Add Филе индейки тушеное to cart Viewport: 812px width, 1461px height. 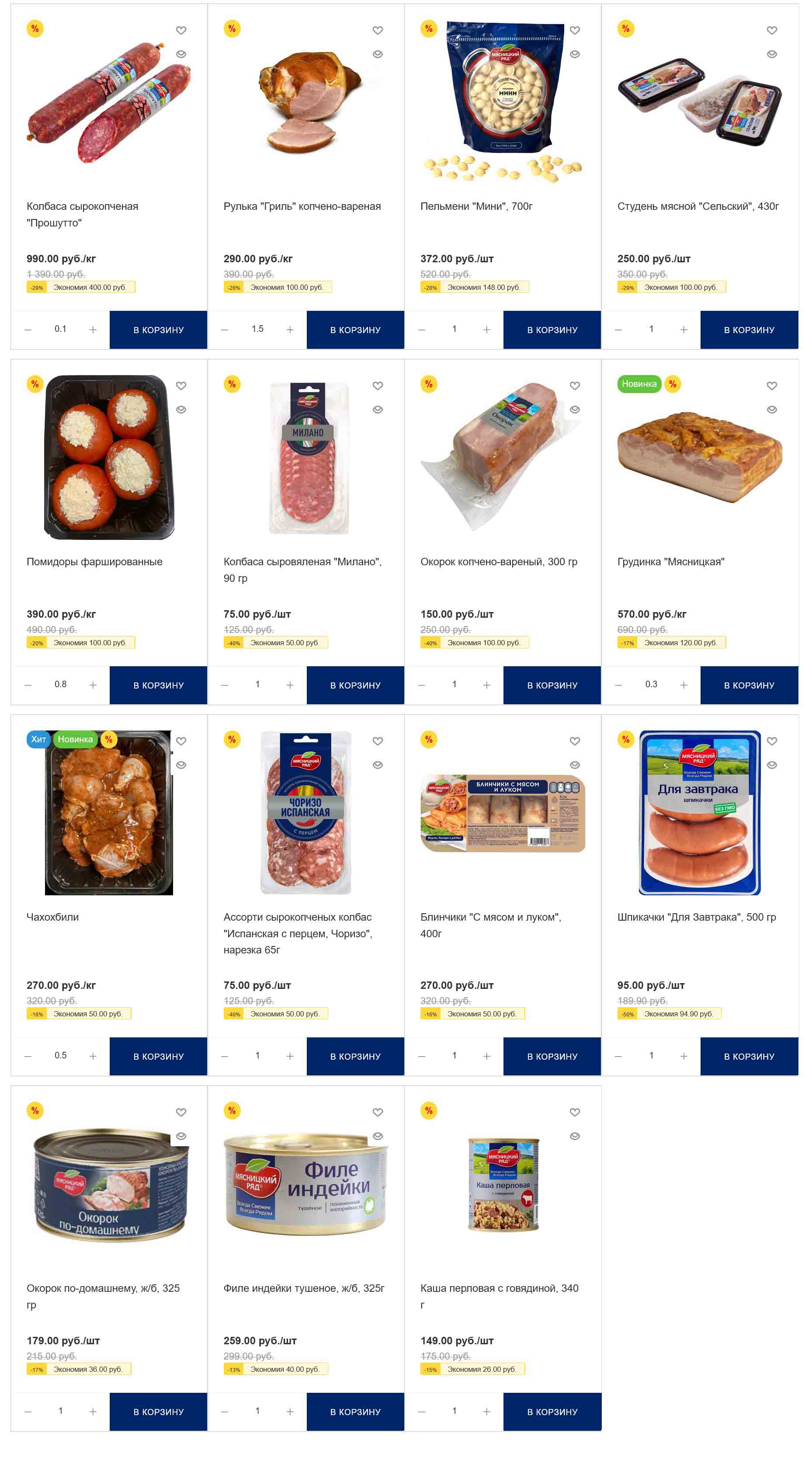[x=355, y=1412]
